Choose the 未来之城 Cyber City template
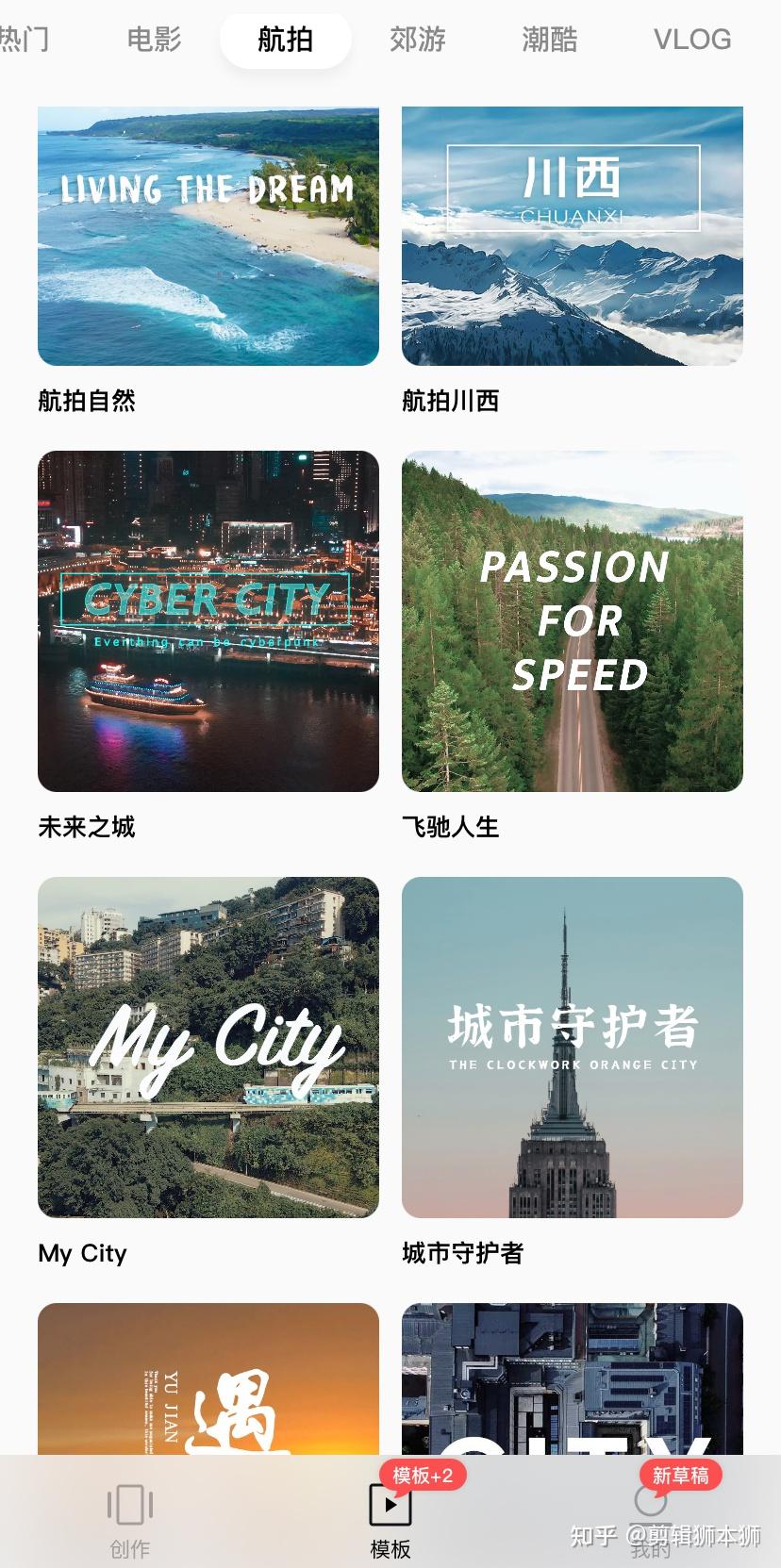The width and height of the screenshot is (781, 1568). tap(208, 620)
